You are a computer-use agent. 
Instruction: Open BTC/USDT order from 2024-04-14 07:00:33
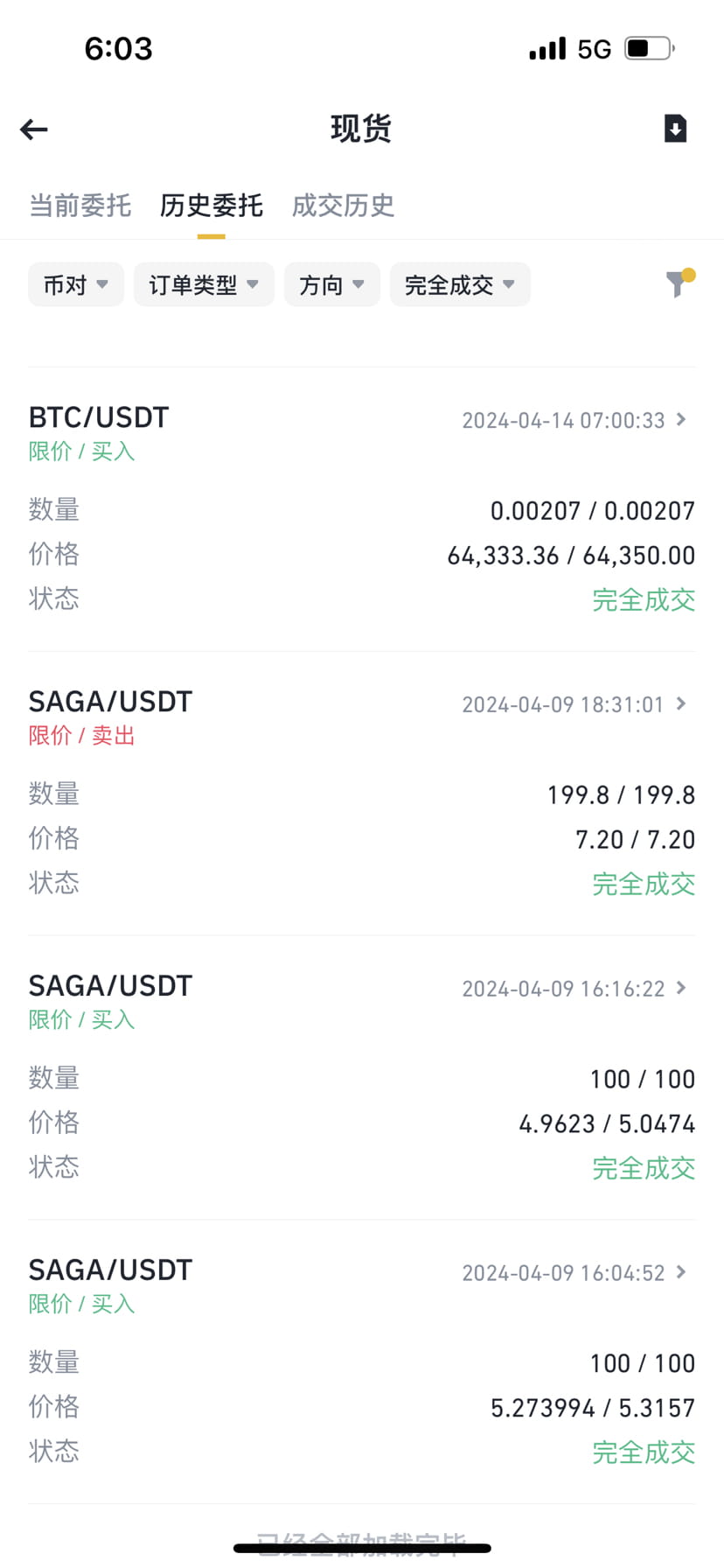pos(574,421)
